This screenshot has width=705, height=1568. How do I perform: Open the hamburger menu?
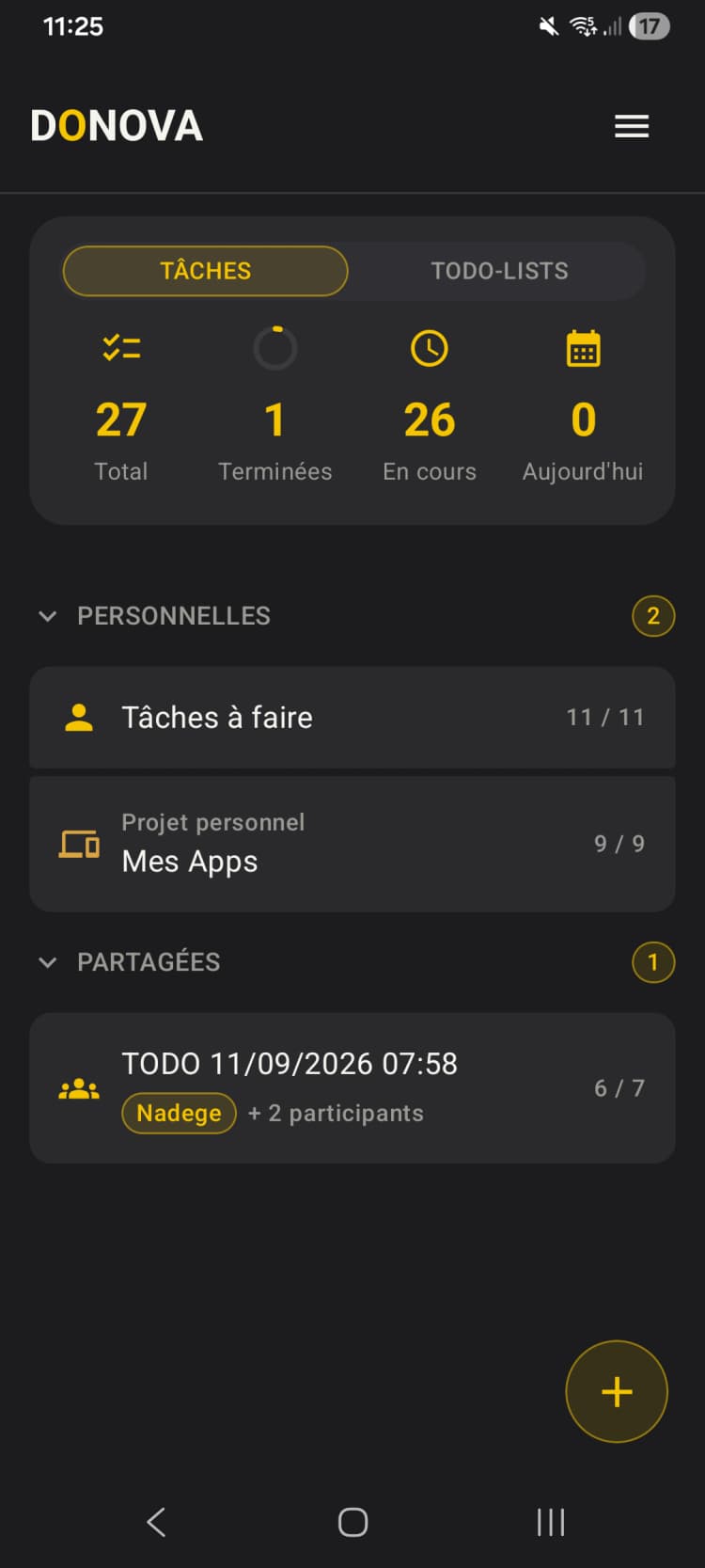coord(632,126)
